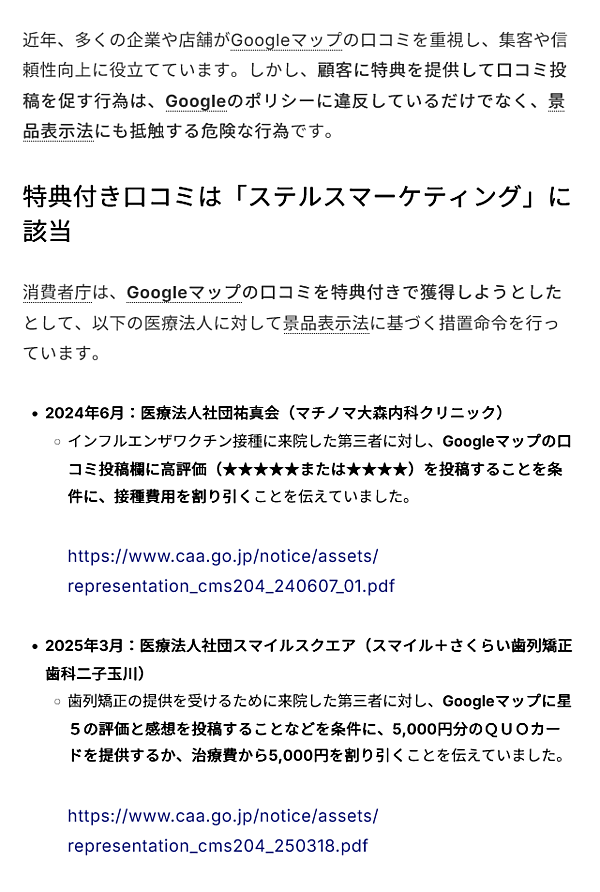The height and width of the screenshot is (892, 600).
Task: Open the underlined Google link before のポリシー
Action: tap(196, 101)
